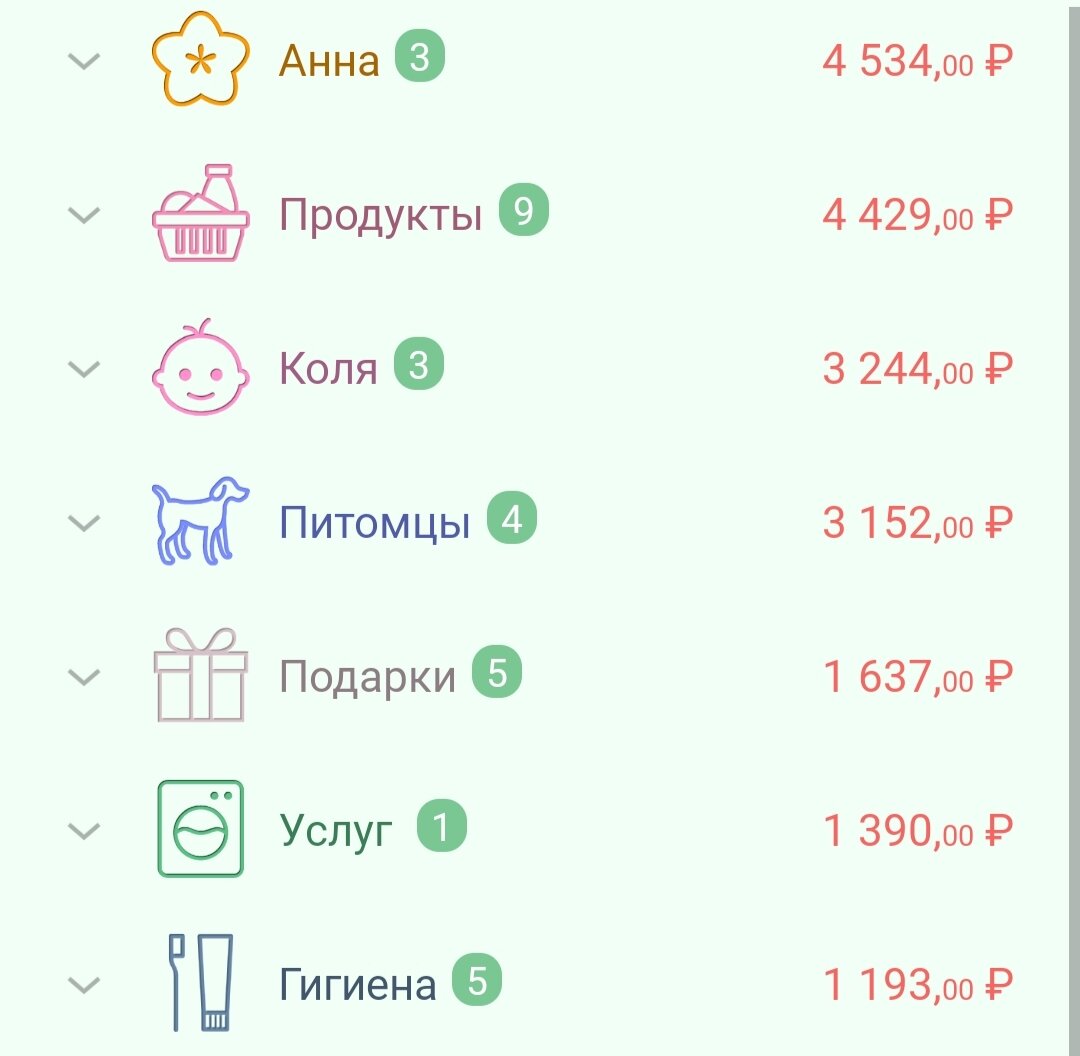
Task: Expand the Анна category chevron
Action: (86, 61)
